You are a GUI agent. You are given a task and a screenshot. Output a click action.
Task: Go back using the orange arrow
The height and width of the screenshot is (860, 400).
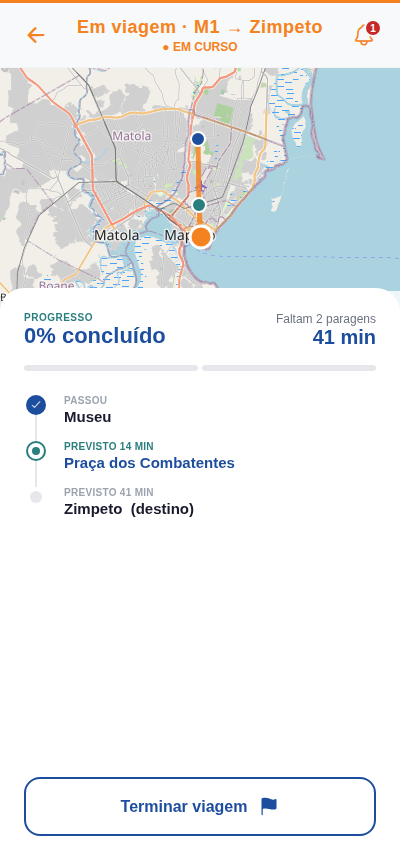(36, 36)
